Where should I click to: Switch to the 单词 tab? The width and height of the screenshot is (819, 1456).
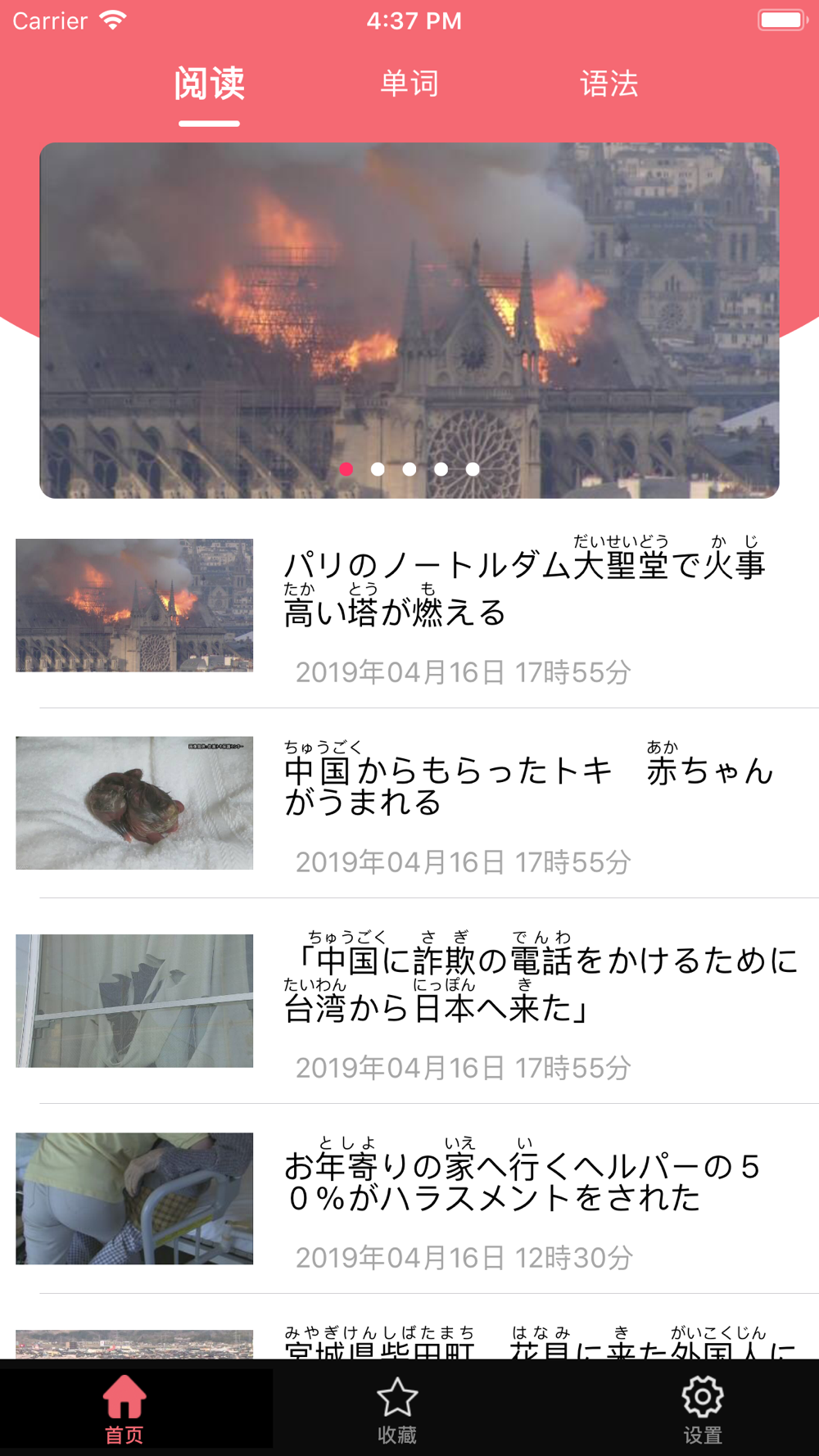tap(409, 84)
